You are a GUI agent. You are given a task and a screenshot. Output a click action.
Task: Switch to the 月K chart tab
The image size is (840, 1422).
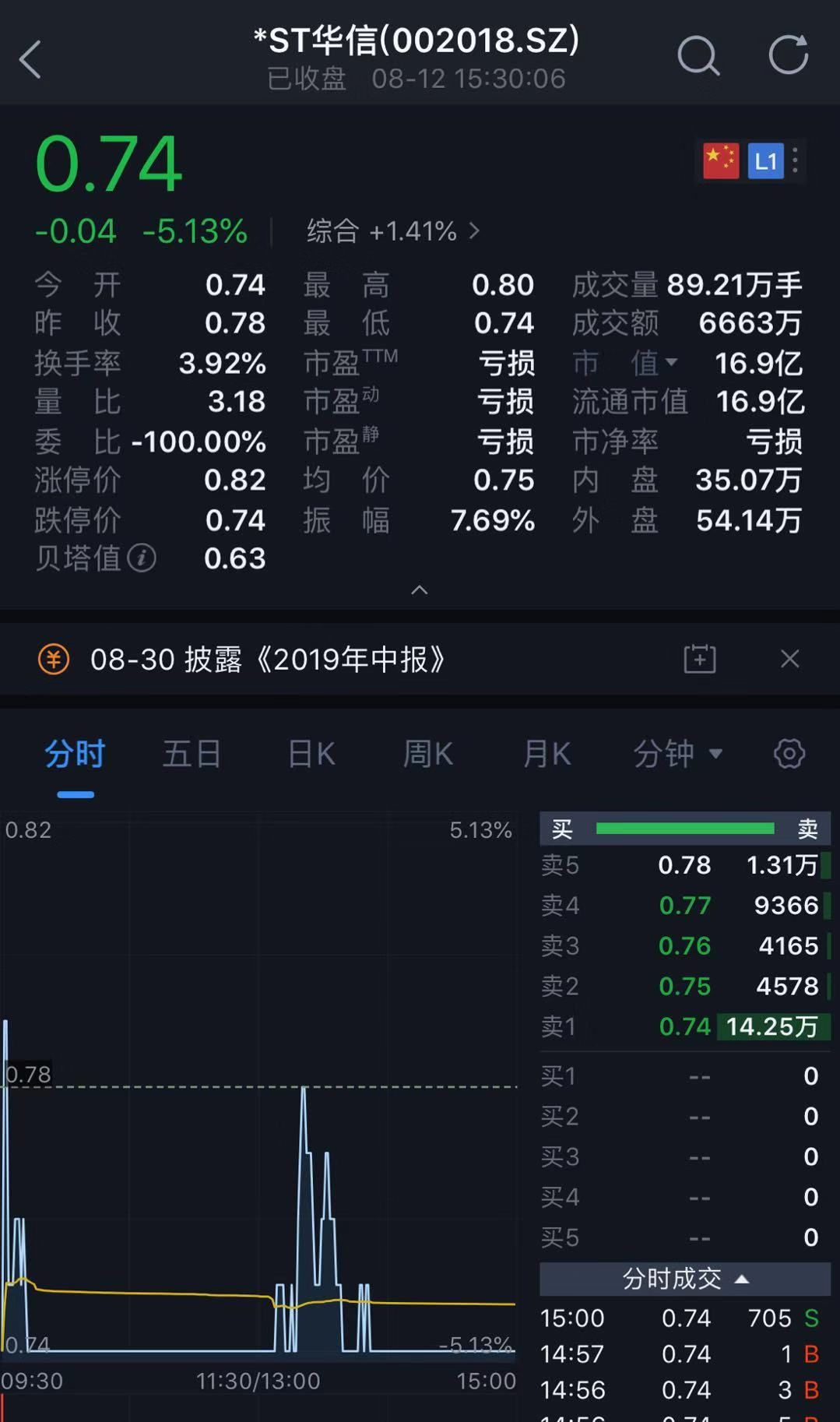(x=547, y=754)
